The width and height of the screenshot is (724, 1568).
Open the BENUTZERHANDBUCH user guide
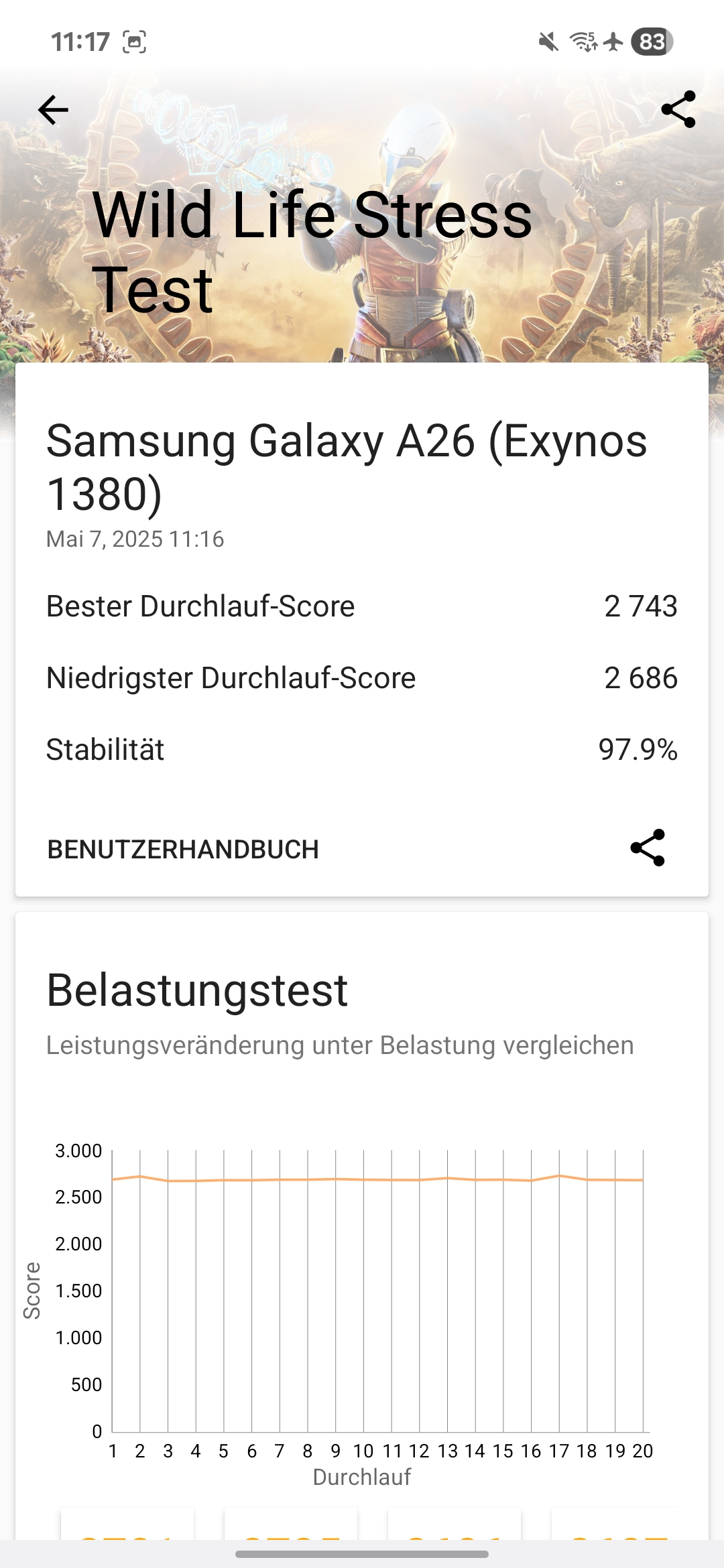pos(183,849)
